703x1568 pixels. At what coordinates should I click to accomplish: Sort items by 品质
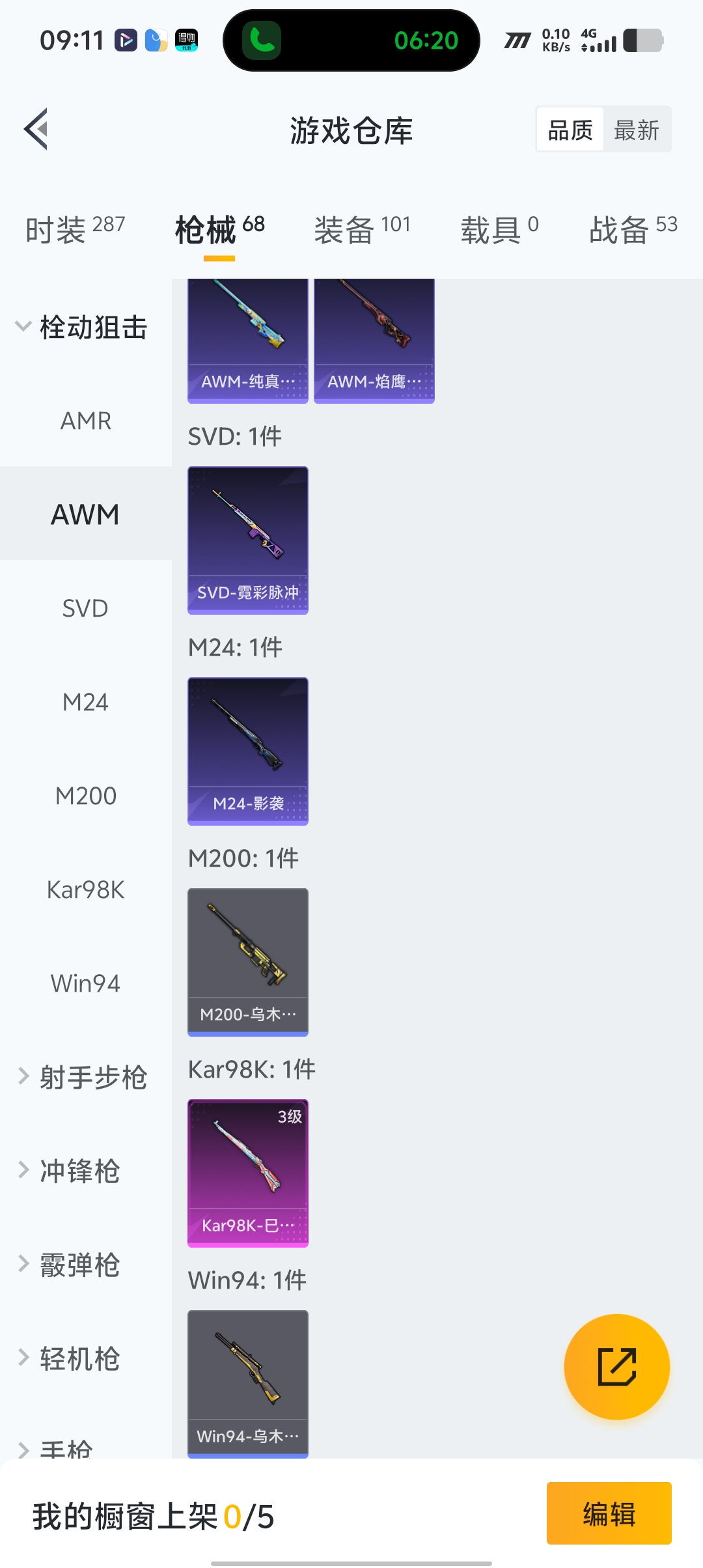(570, 130)
